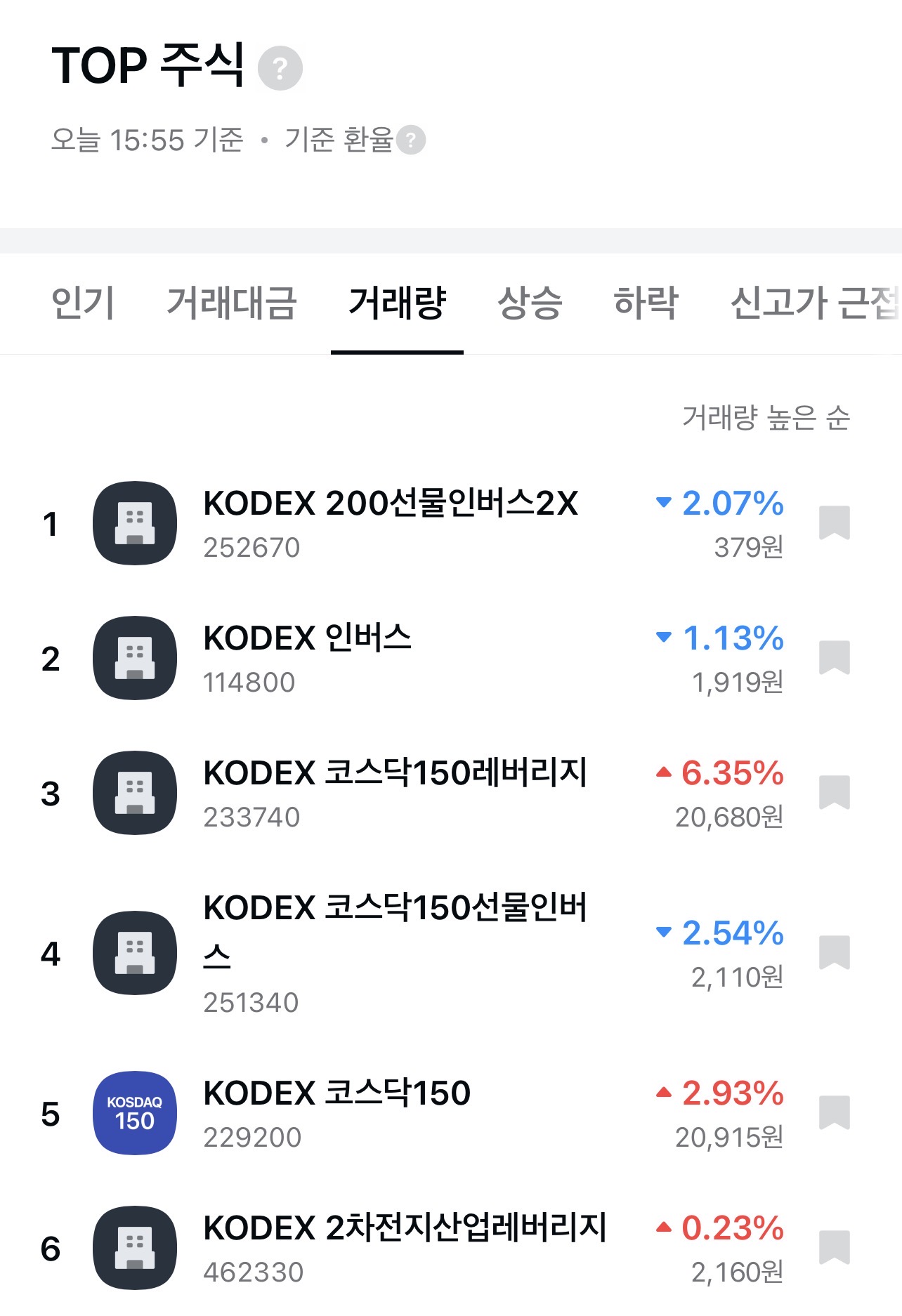The image size is (902, 1316).
Task: Bookmark KODEX 코스닥150레버리지
Action: pyautogui.click(x=834, y=793)
